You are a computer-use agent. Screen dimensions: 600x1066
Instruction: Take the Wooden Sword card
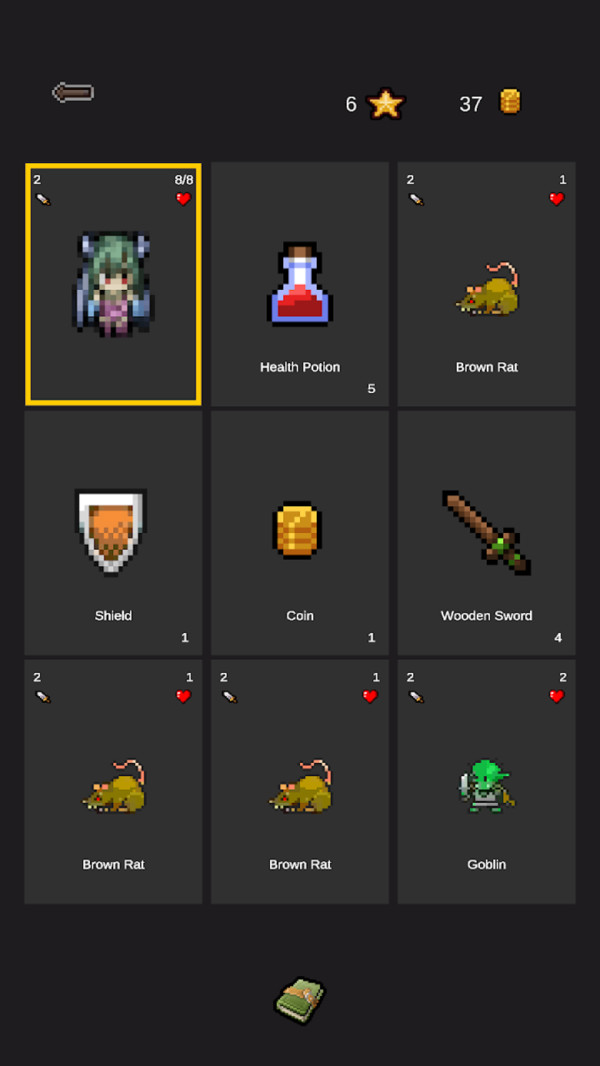pyautogui.click(x=486, y=533)
